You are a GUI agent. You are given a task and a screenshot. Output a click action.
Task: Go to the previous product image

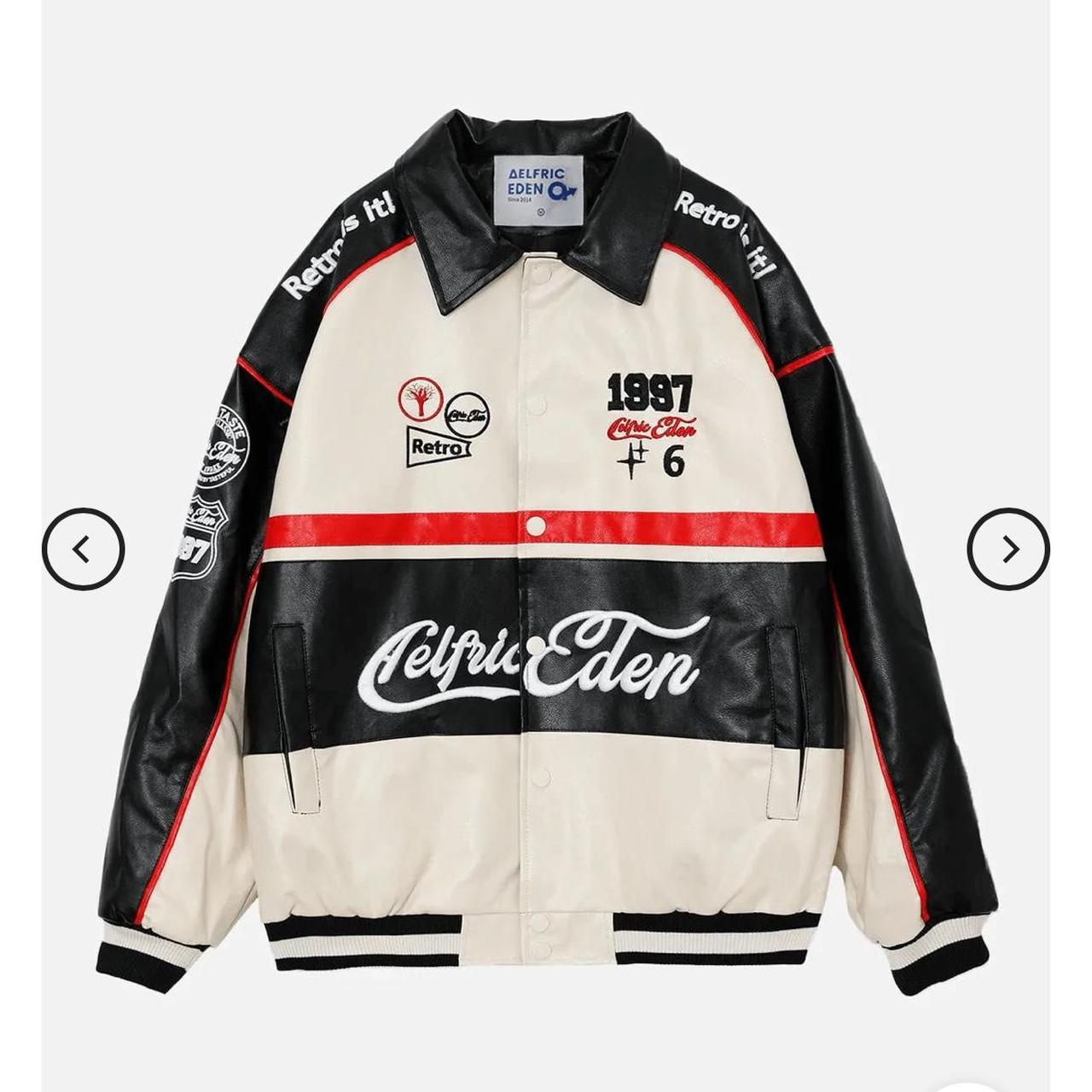click(83, 549)
